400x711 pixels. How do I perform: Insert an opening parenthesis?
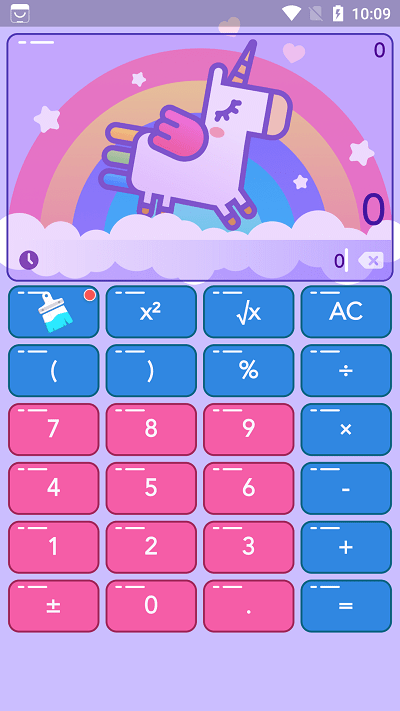(x=54, y=371)
